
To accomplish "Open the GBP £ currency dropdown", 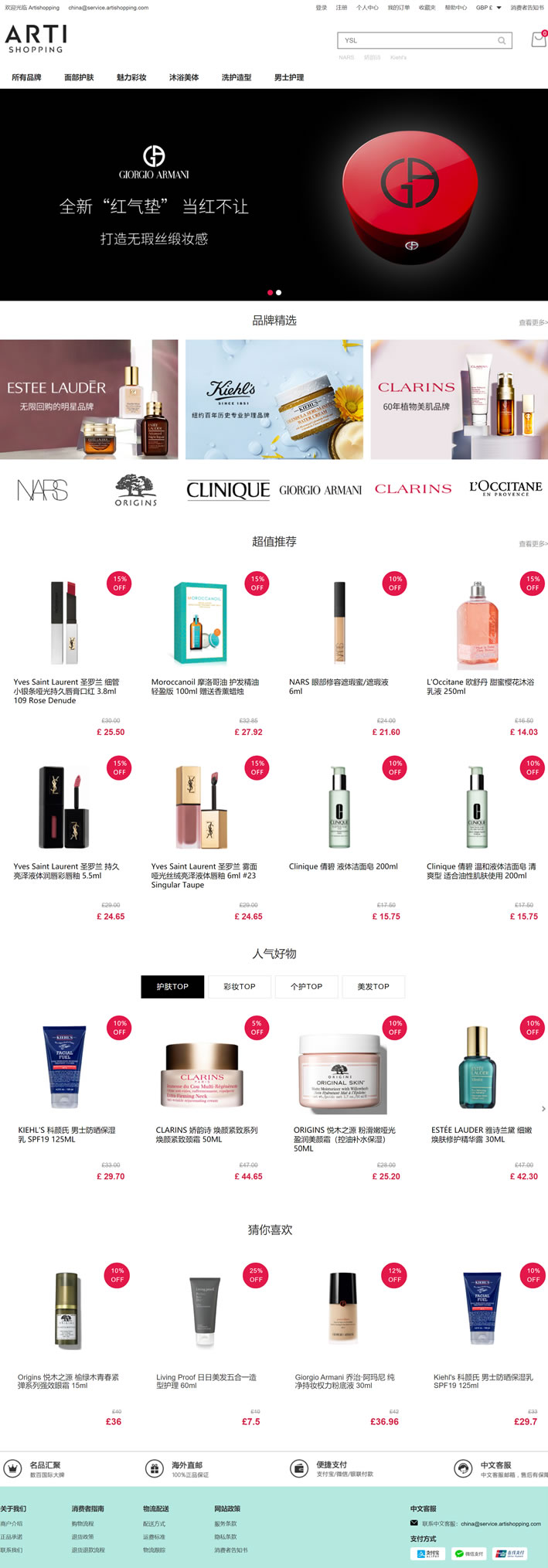I will 488,8.
